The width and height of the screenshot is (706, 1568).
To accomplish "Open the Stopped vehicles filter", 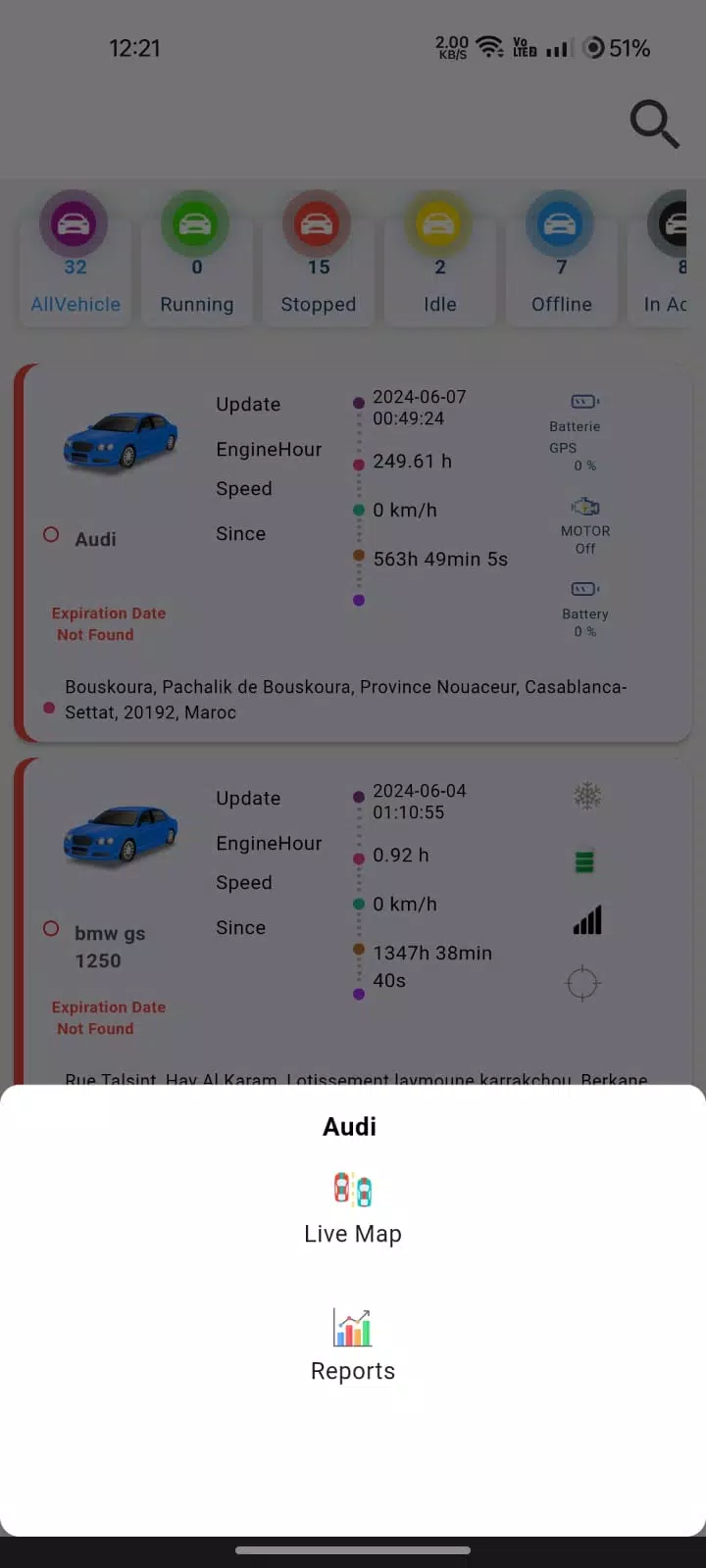I will tap(318, 255).
